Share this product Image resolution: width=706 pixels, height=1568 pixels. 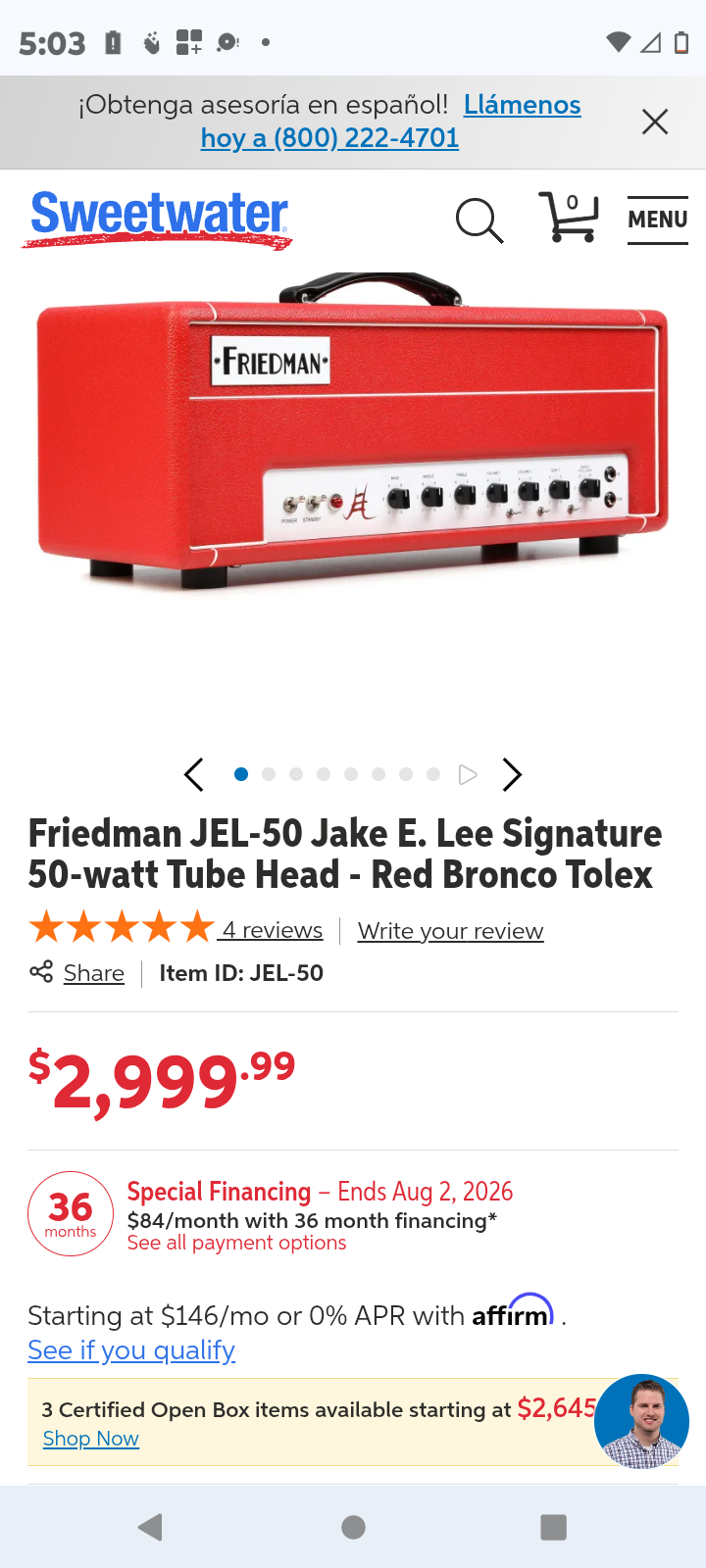(x=93, y=973)
